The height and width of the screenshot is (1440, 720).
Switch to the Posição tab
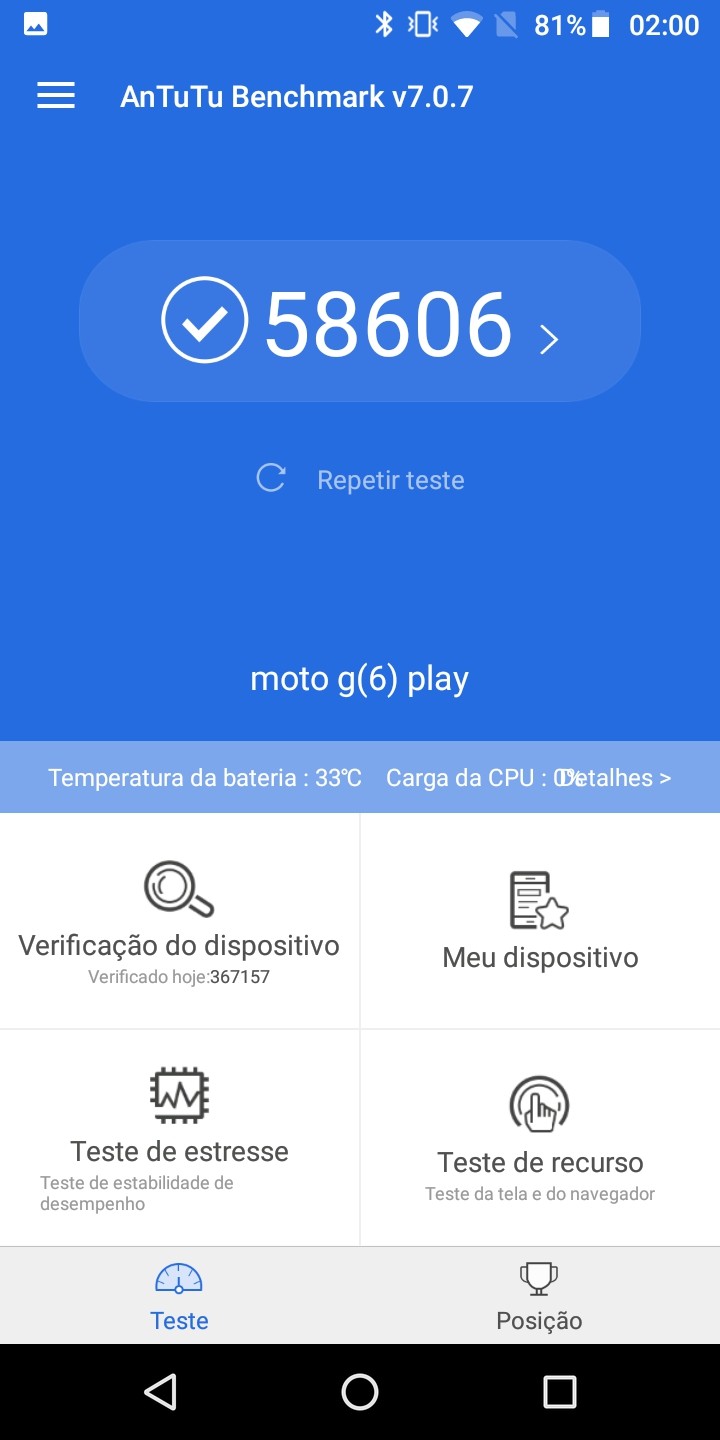pos(539,1296)
